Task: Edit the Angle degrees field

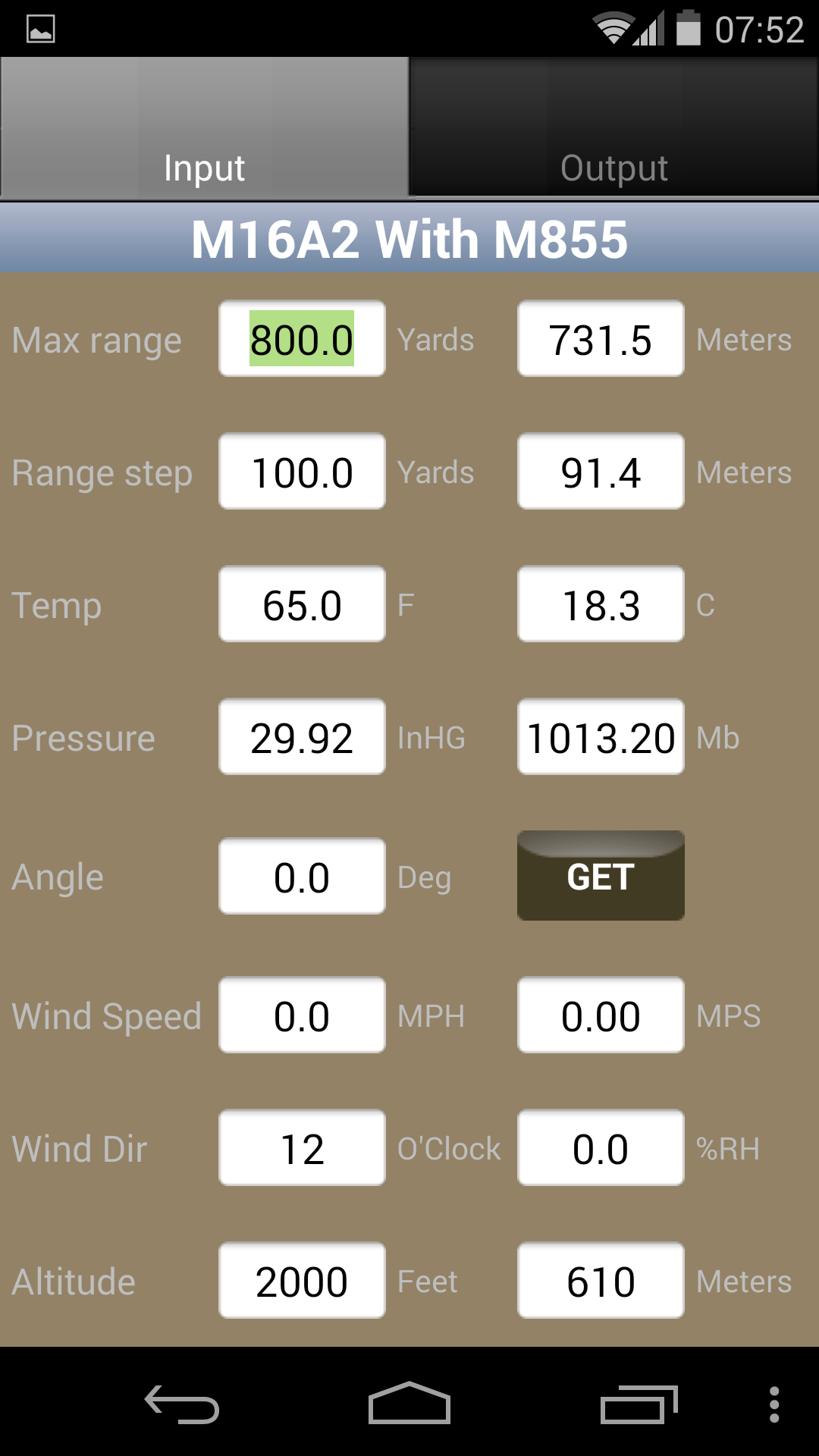Action: pyautogui.click(x=302, y=877)
